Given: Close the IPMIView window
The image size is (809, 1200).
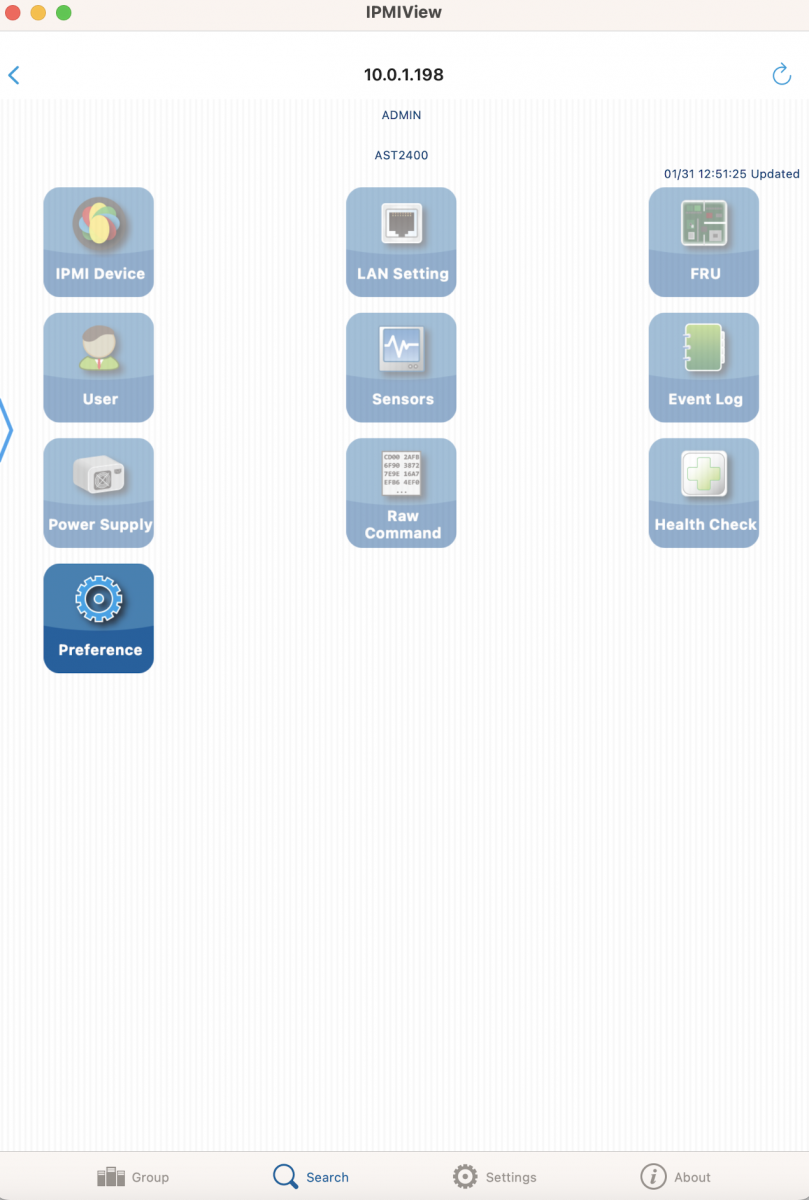Looking at the screenshot, I should tap(13, 13).
